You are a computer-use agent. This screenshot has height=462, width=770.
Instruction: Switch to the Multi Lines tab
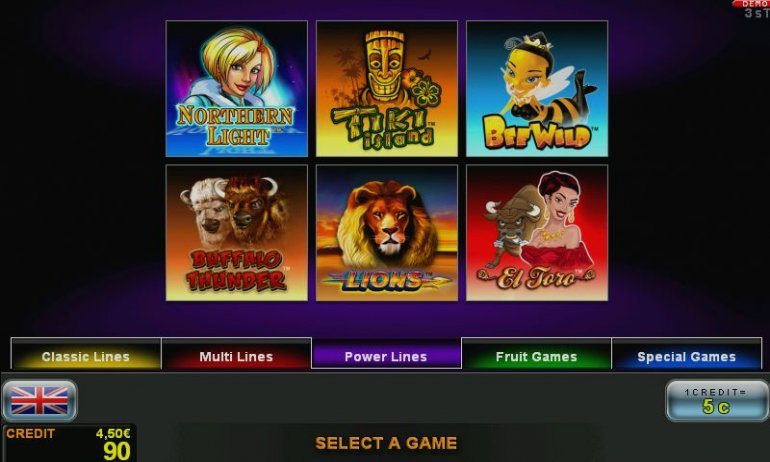tap(236, 356)
